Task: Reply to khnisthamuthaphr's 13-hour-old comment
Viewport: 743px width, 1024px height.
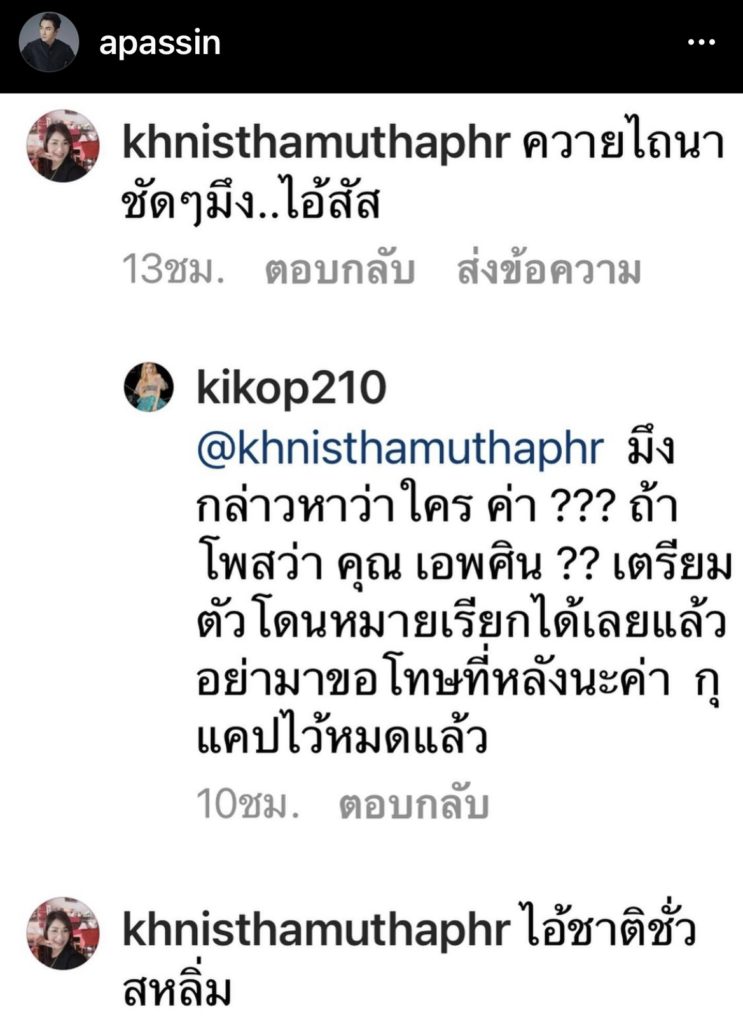Action: 339,271
